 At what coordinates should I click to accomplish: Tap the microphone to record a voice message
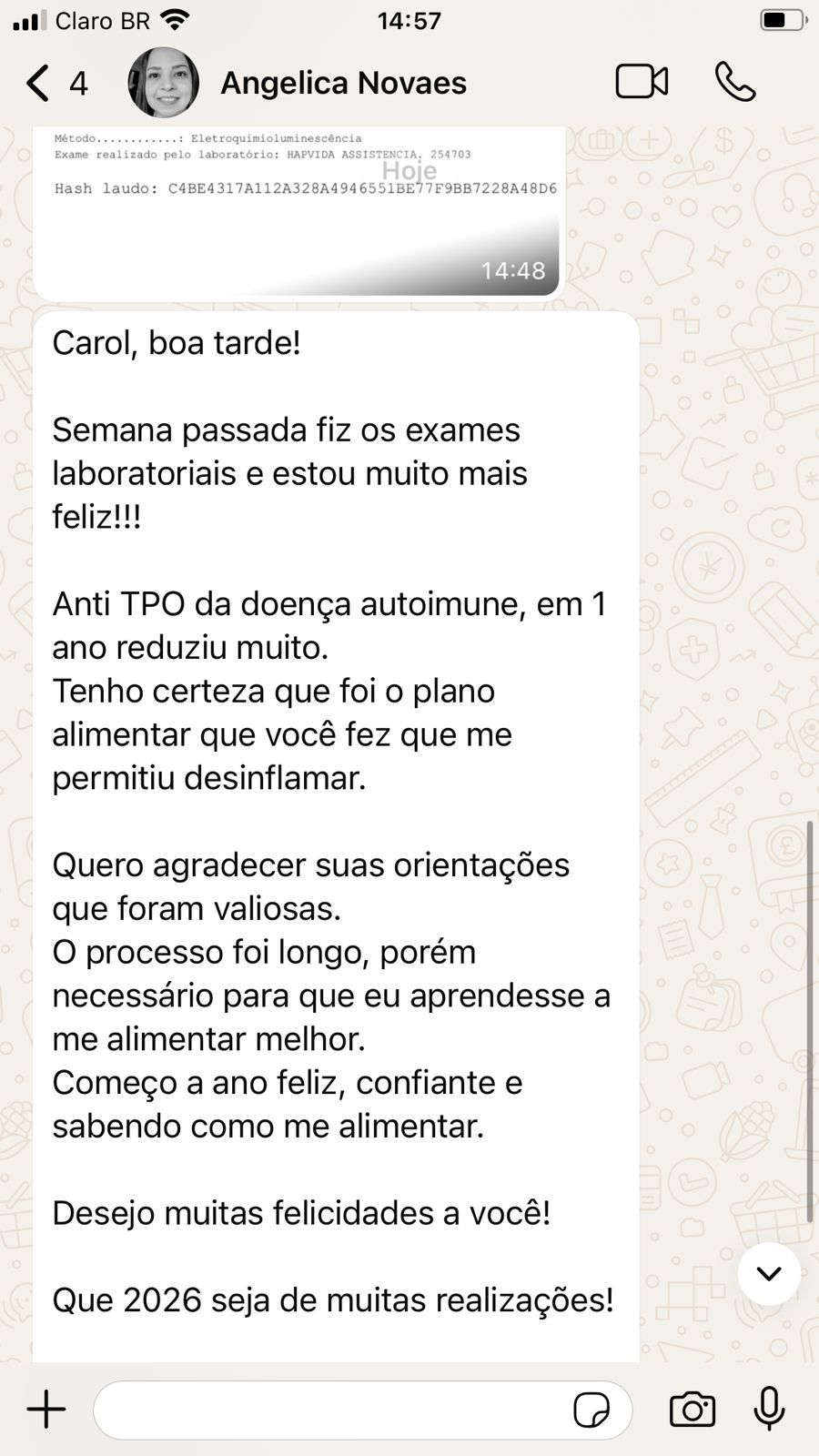pos(770,1408)
